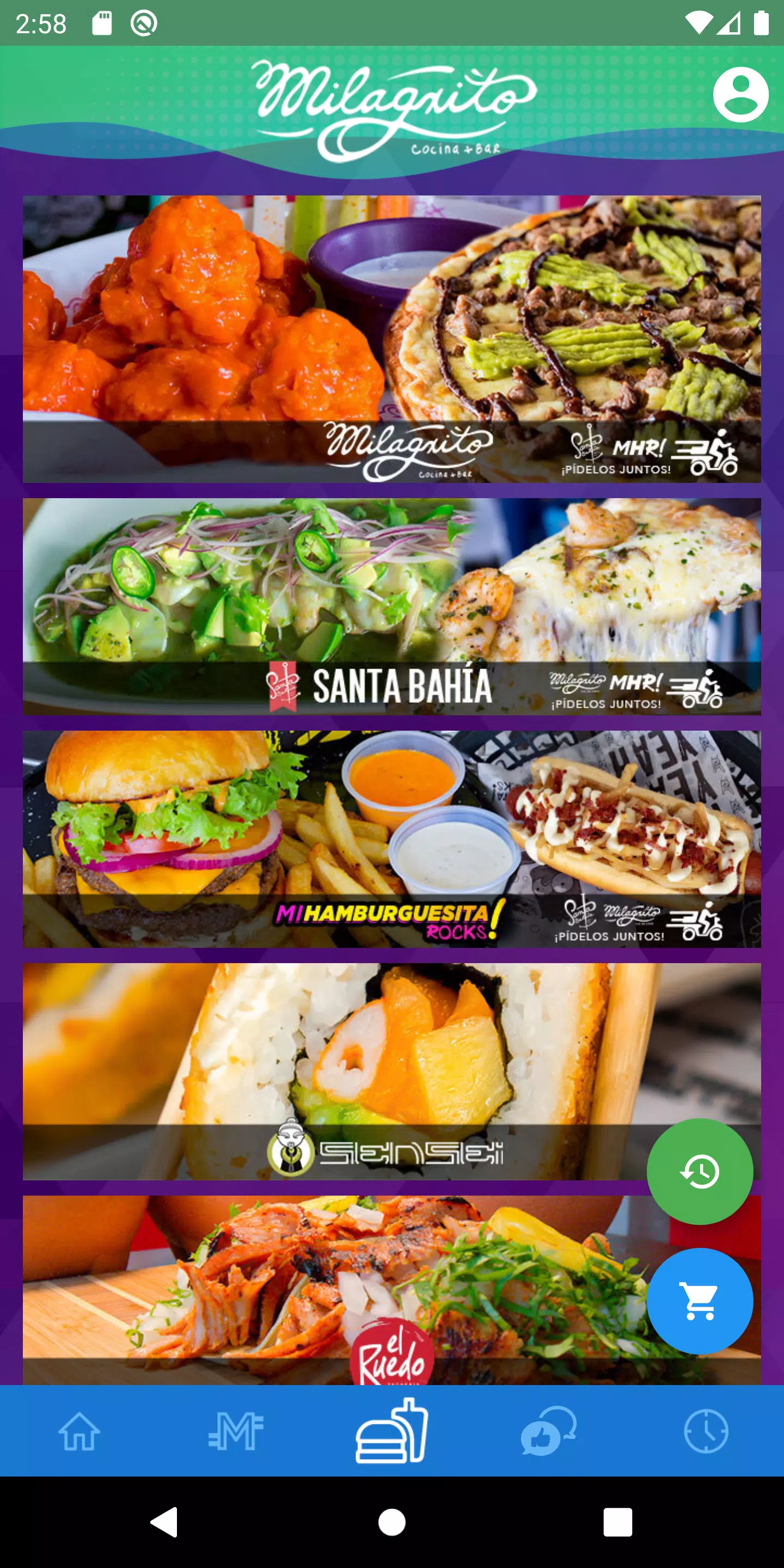Tap the system recent apps button
The width and height of the screenshot is (784, 1568).
click(618, 1522)
